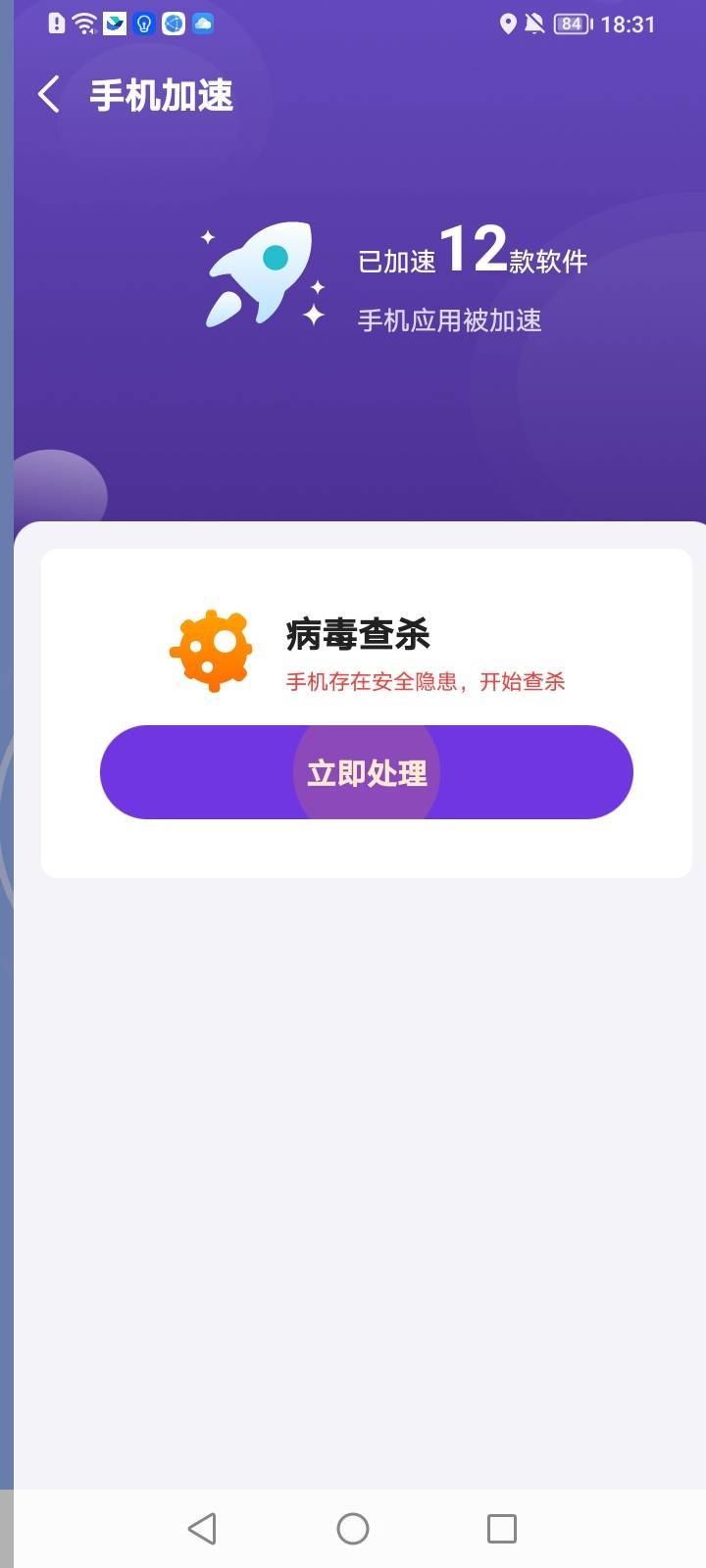Tap the system back button
The height and width of the screenshot is (1568, 706).
[x=202, y=1528]
